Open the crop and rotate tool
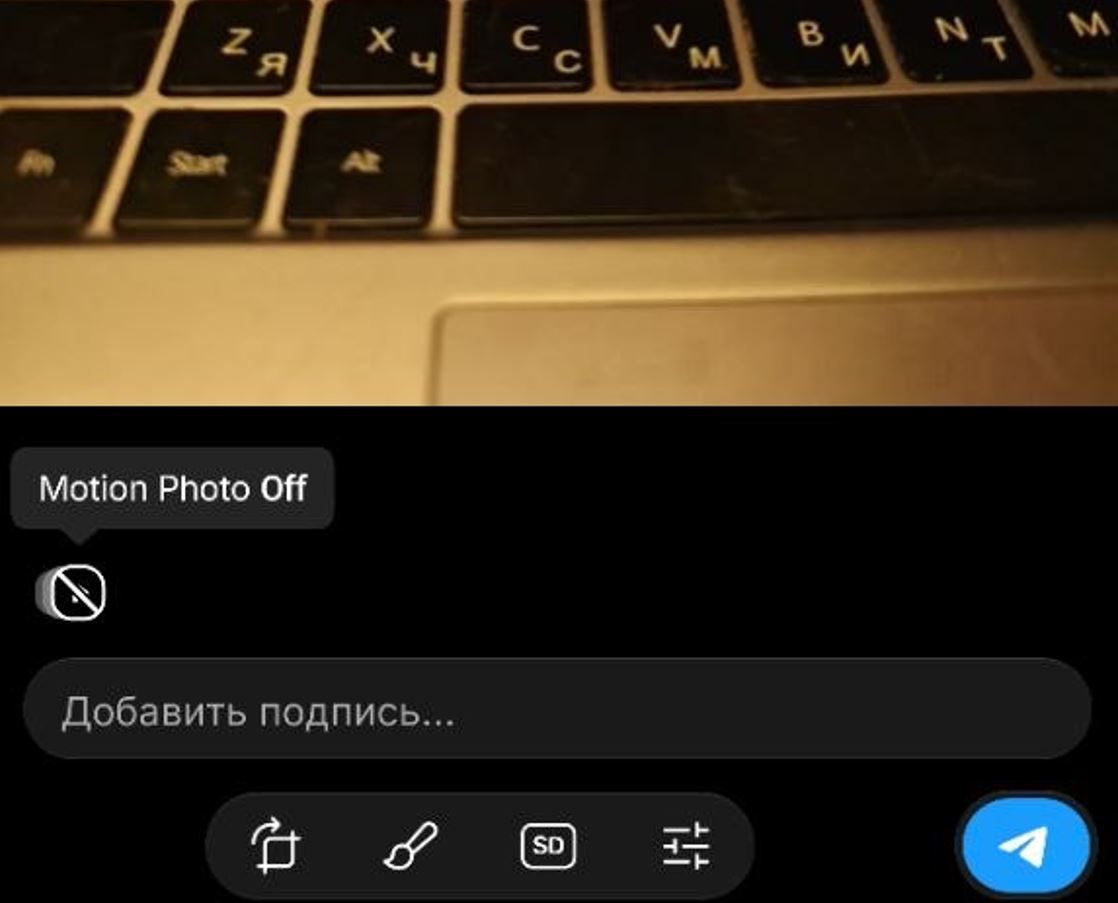This screenshot has height=903, width=1118. [x=276, y=847]
